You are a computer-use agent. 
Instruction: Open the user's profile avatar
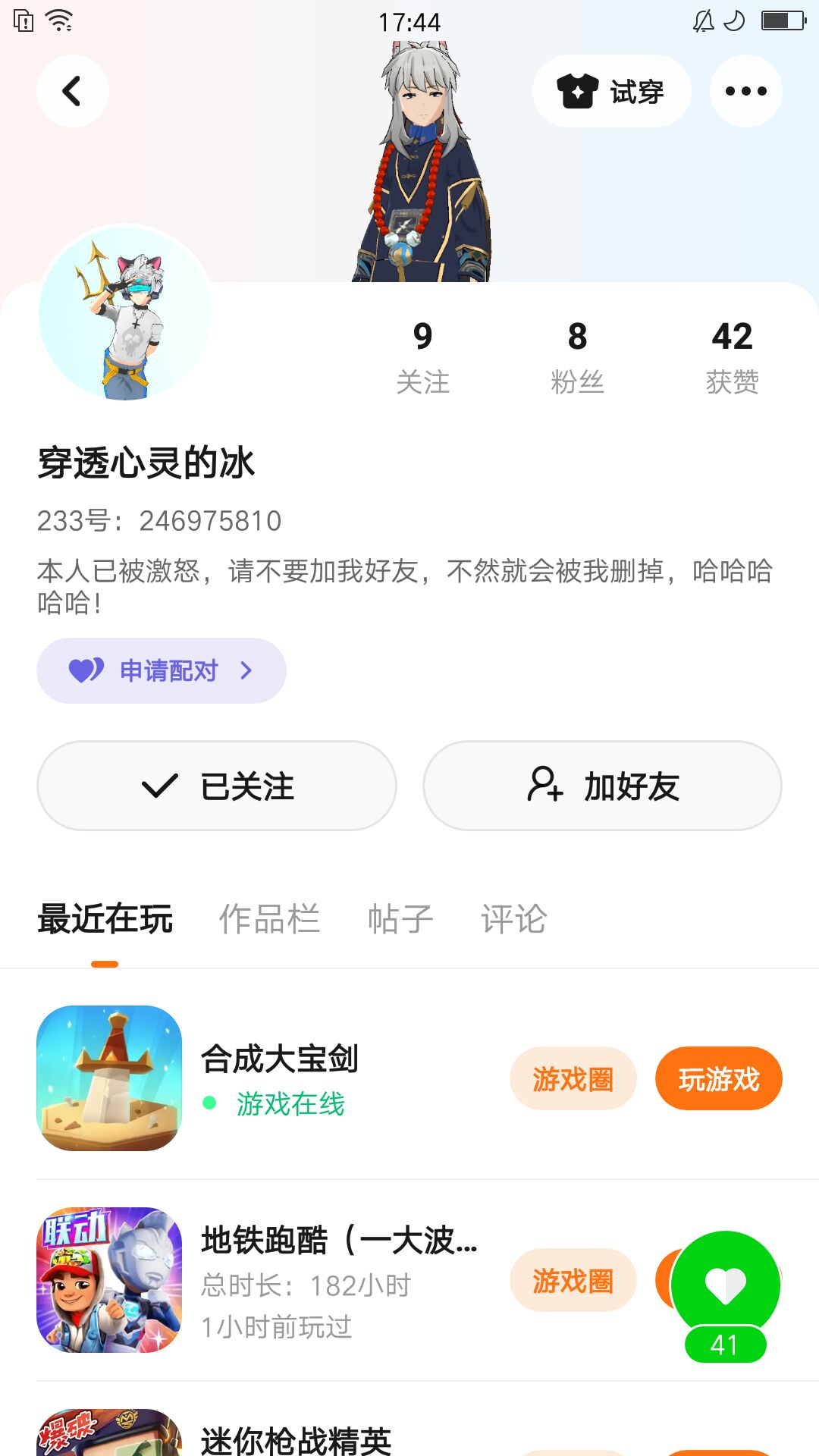(125, 312)
